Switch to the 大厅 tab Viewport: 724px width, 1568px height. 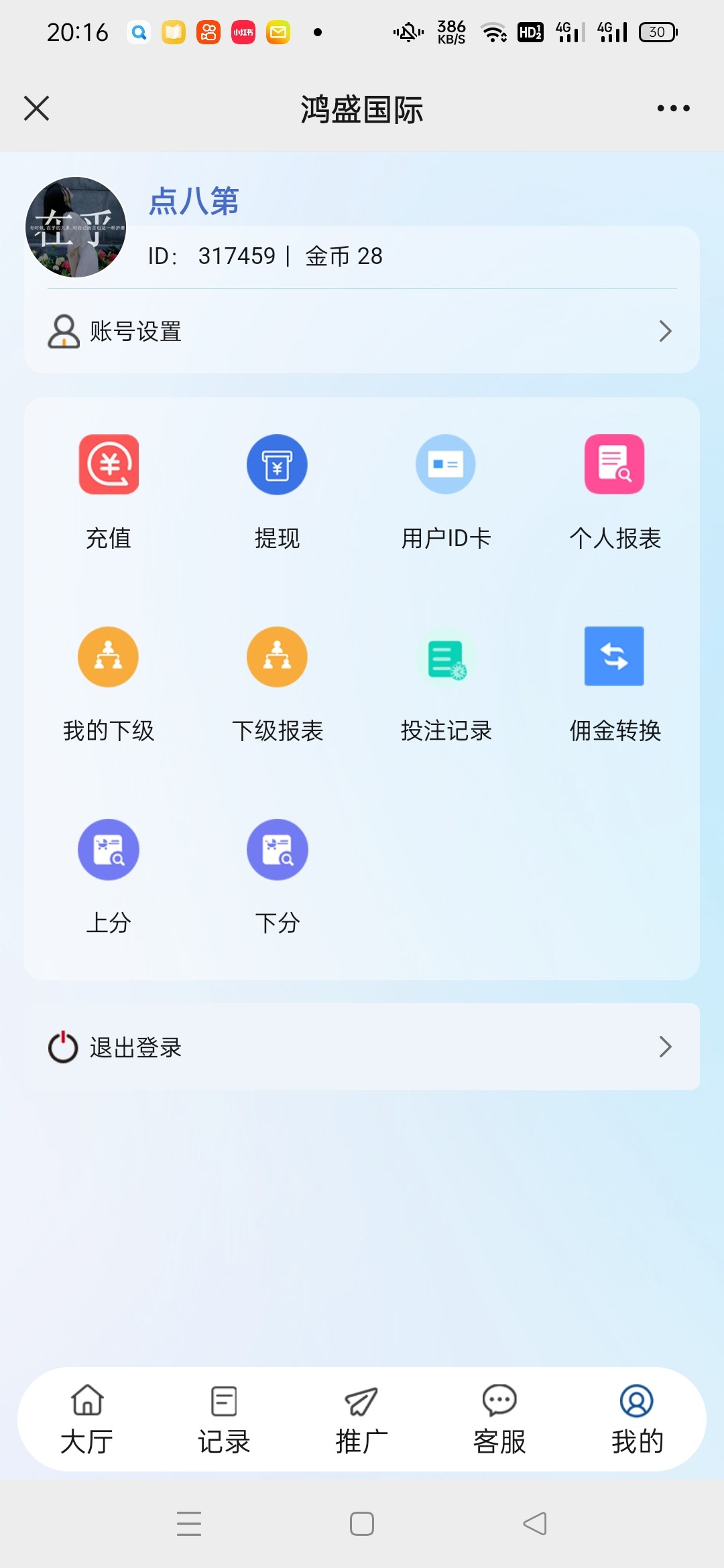tap(87, 1419)
